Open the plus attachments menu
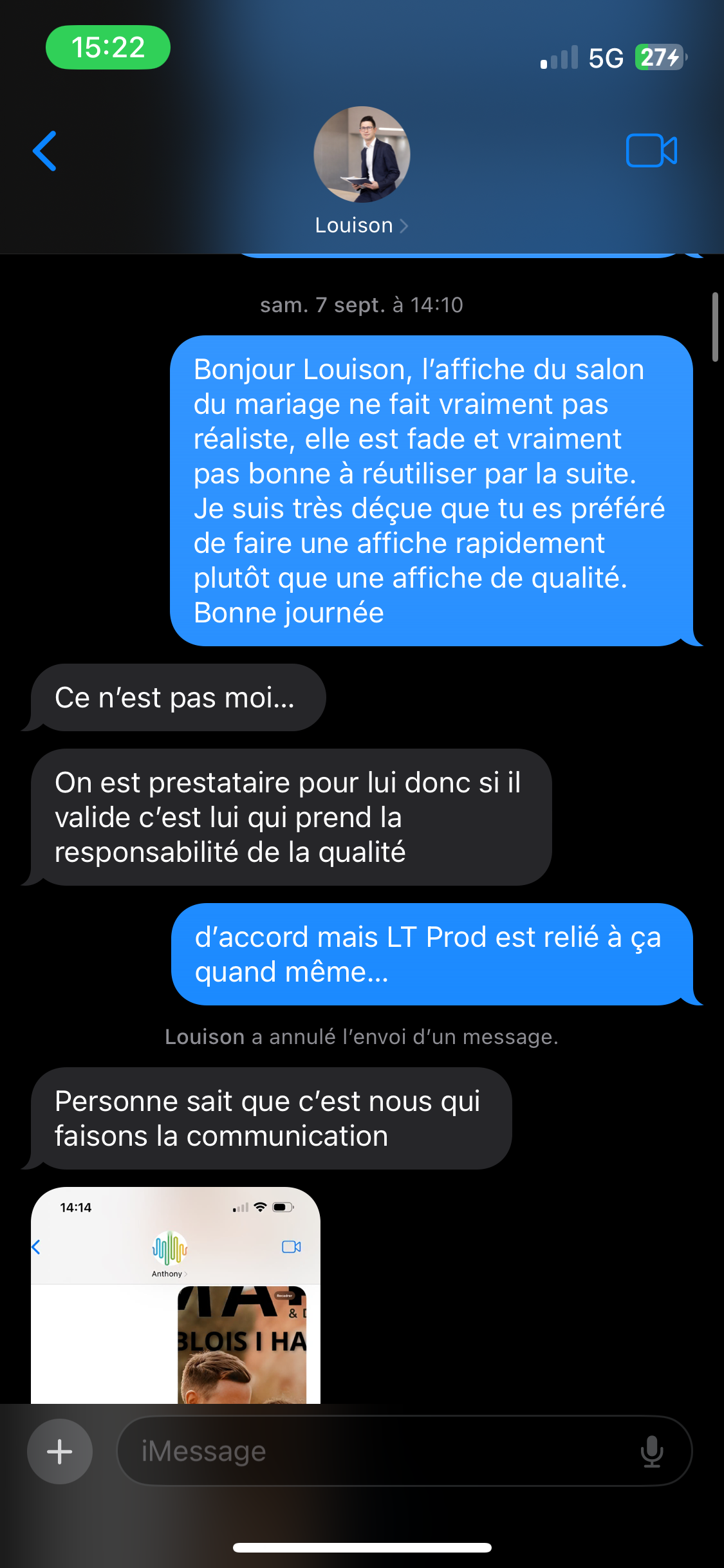724x1568 pixels. 60,1451
